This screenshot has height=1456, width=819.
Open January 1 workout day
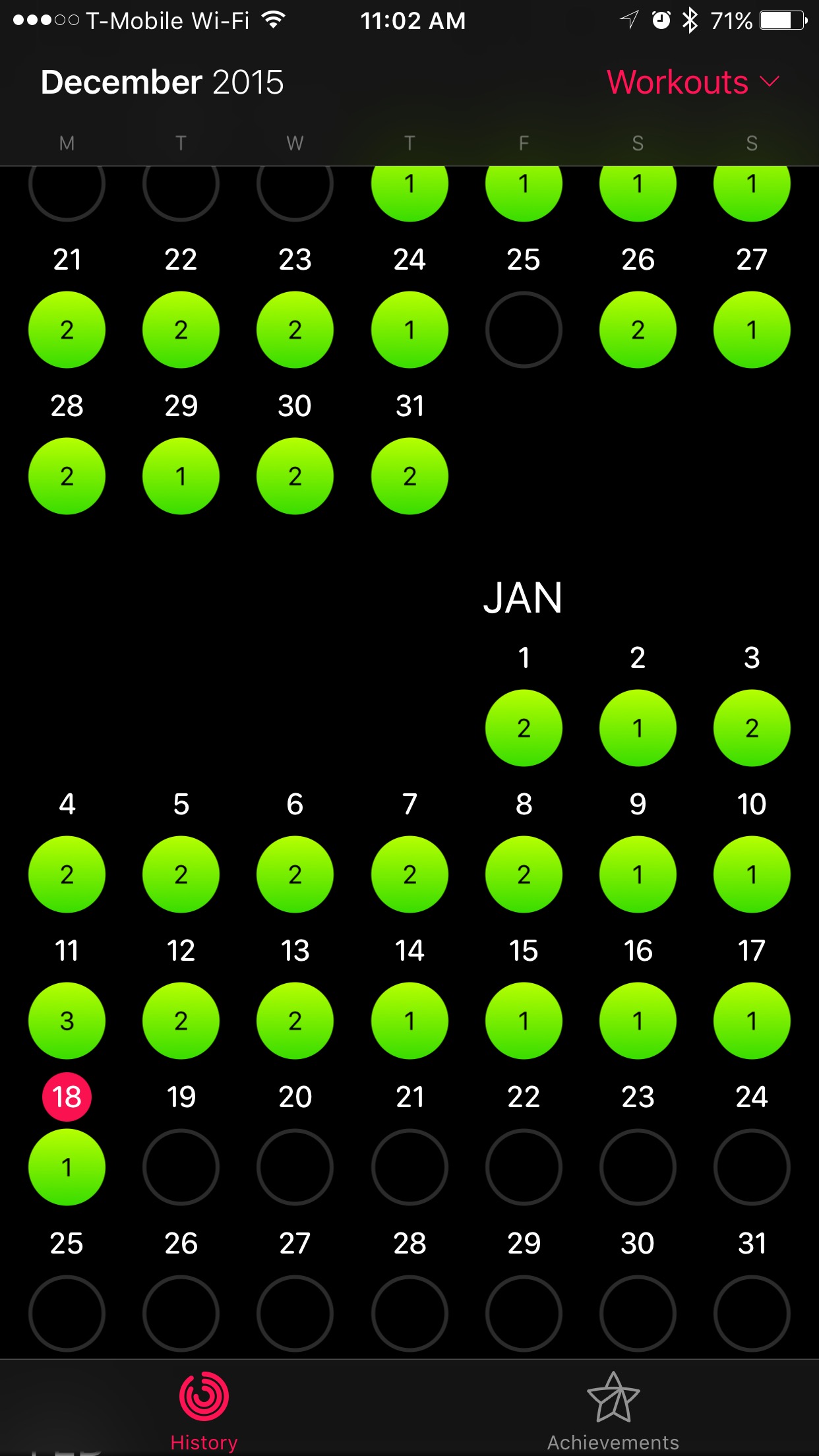pos(524,728)
